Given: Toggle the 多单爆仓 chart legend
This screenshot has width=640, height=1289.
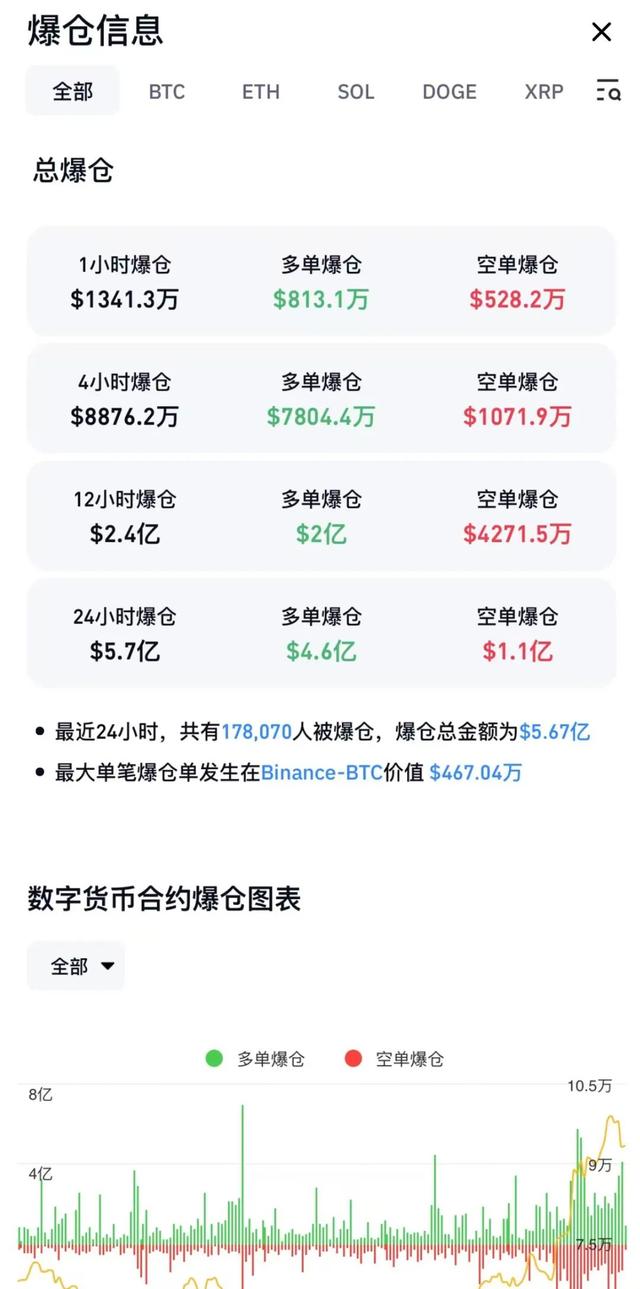Looking at the screenshot, I should [256, 1059].
